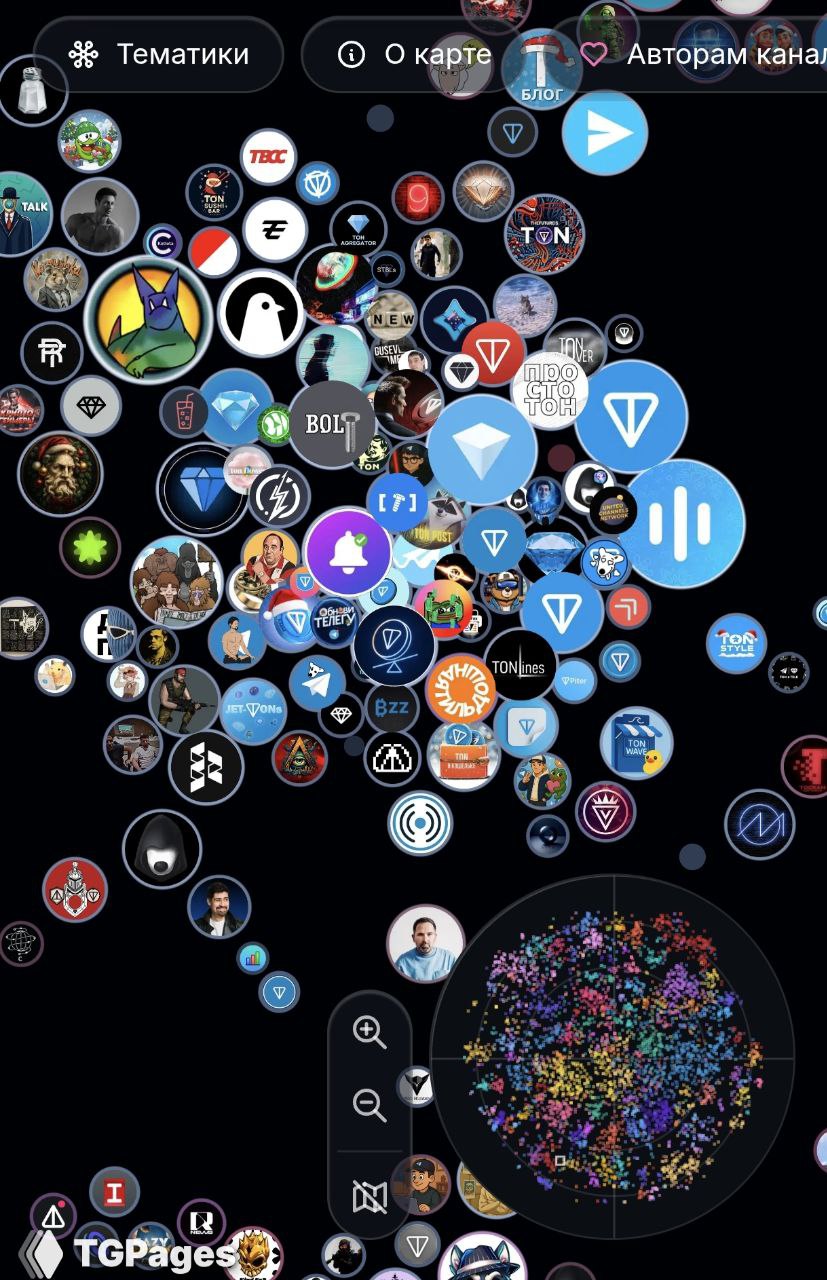Open the paper plane channel bubble
This screenshot has height=1280, width=827.
[605, 133]
